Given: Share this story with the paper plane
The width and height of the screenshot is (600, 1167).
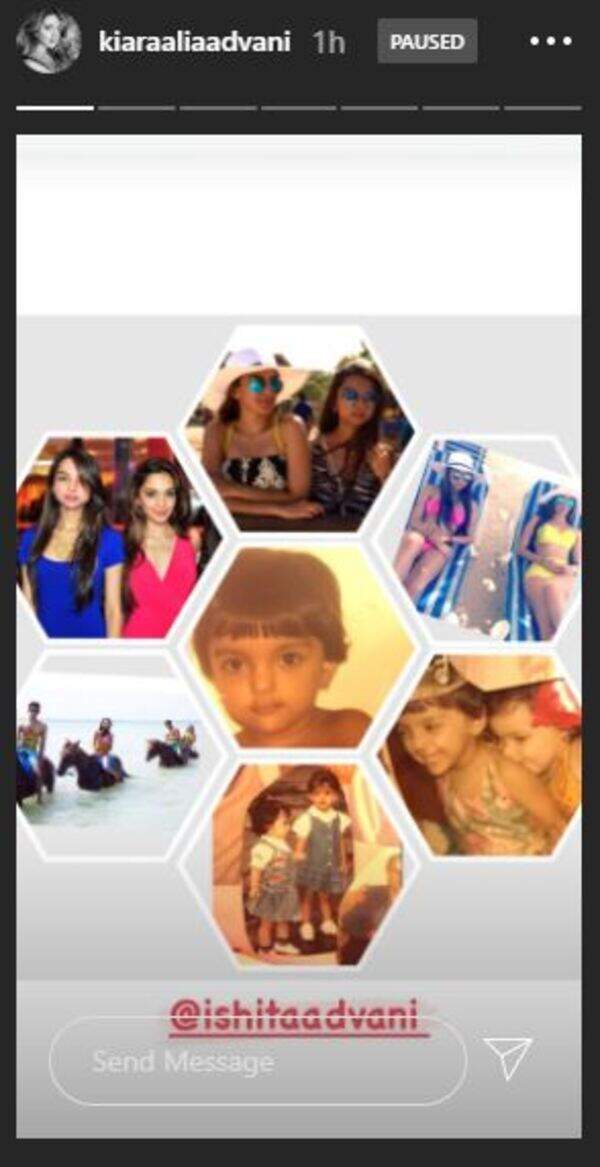Looking at the screenshot, I should point(508,1058).
